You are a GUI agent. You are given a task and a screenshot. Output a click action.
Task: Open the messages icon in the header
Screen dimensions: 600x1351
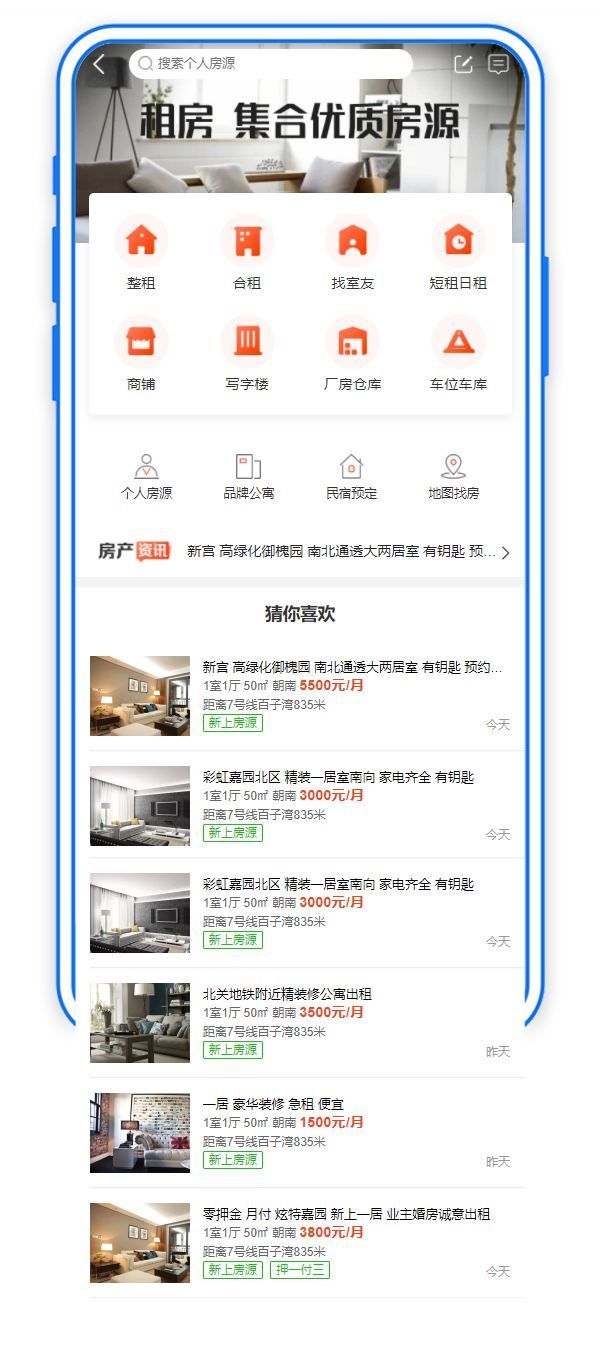coord(498,65)
